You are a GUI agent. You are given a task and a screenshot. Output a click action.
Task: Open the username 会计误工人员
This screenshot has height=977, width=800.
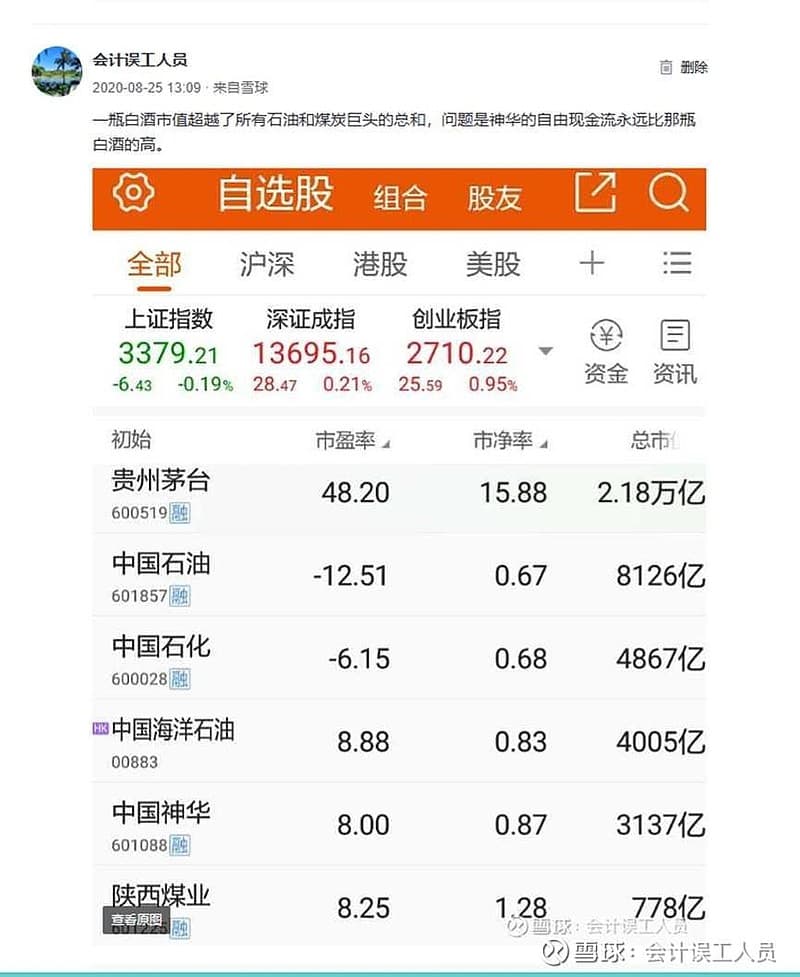click(140, 60)
